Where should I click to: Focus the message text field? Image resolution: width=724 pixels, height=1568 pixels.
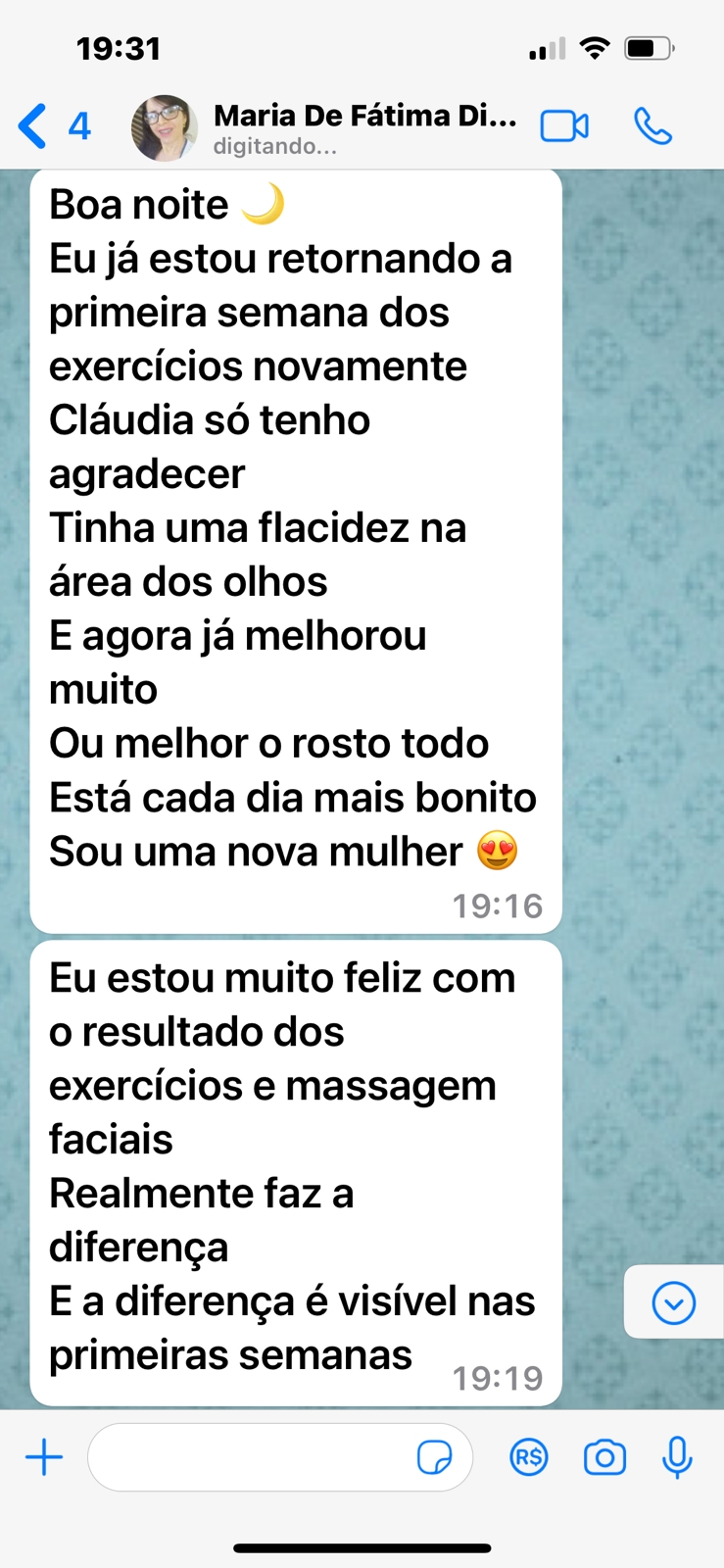(x=250, y=1457)
